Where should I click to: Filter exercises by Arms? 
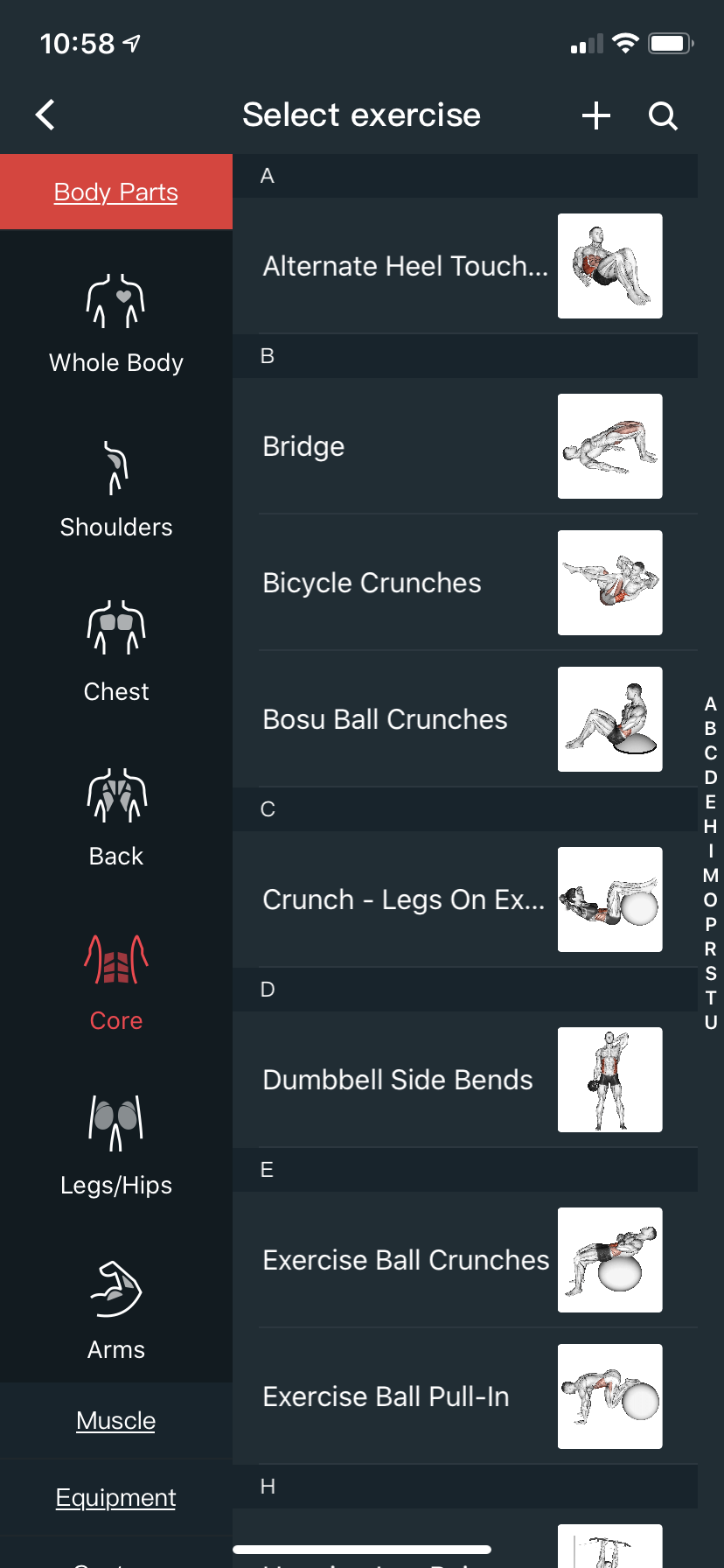[x=116, y=1311]
